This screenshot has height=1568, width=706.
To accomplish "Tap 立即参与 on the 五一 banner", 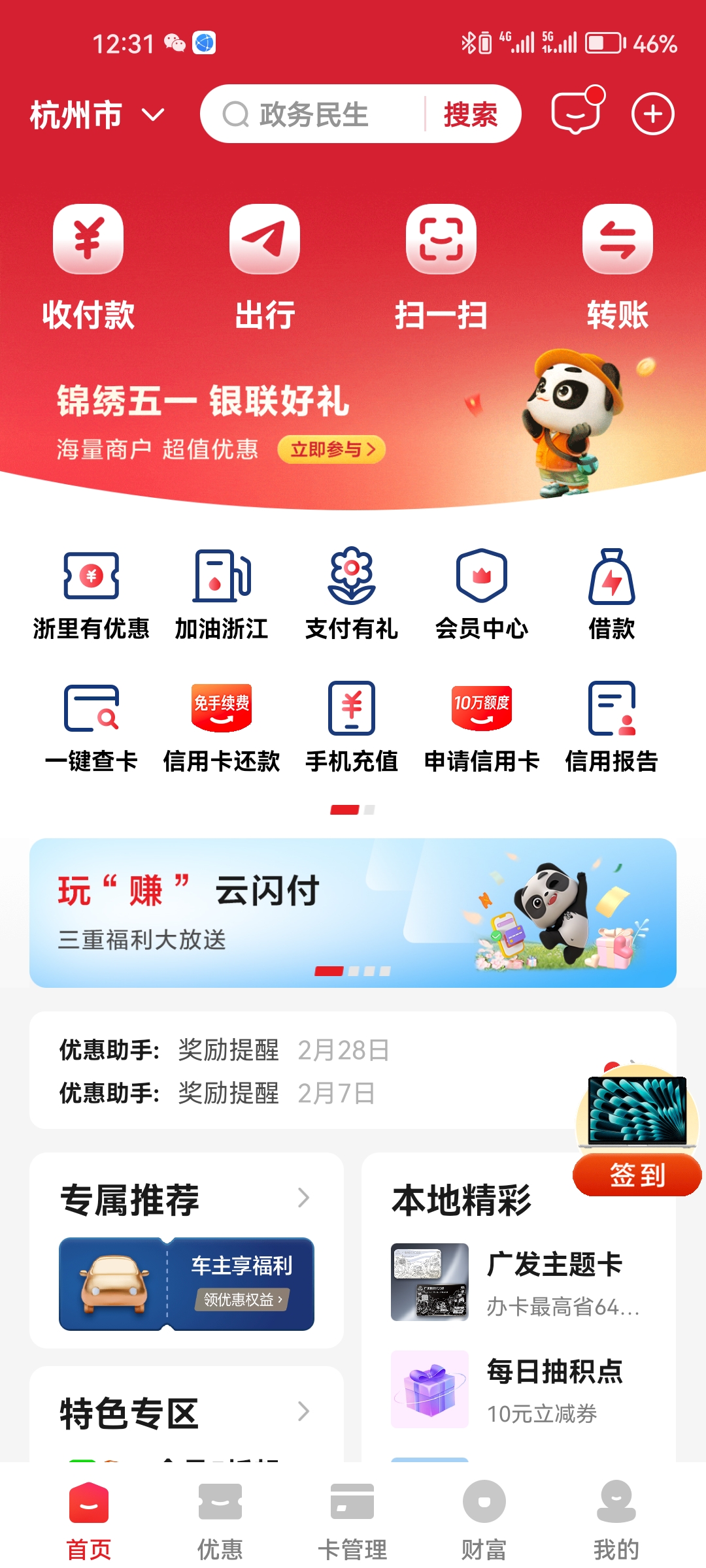I will click(x=331, y=449).
